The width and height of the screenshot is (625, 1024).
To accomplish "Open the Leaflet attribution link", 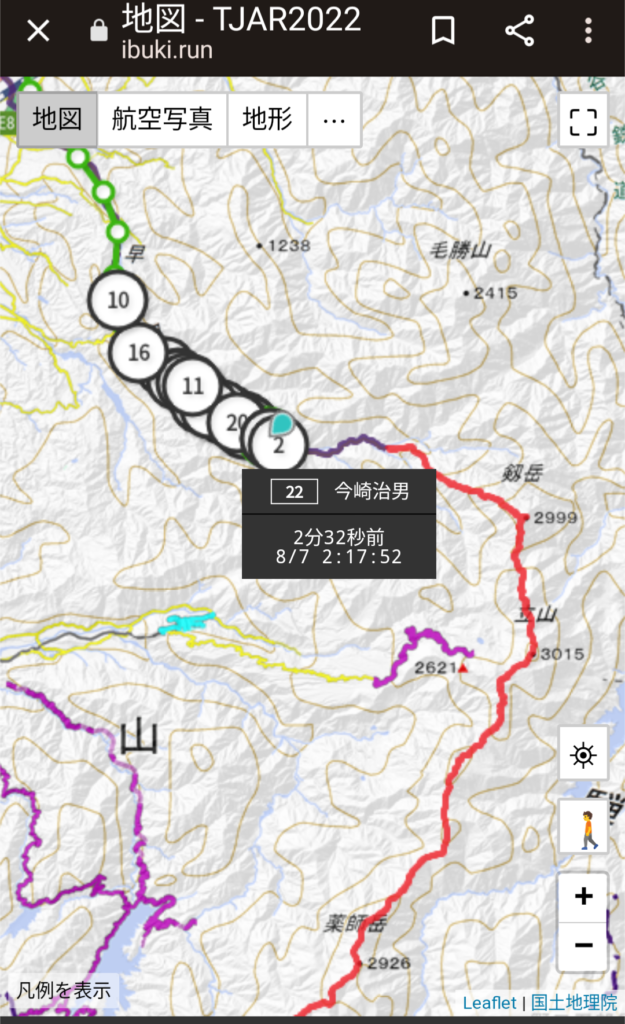I will 489,1003.
